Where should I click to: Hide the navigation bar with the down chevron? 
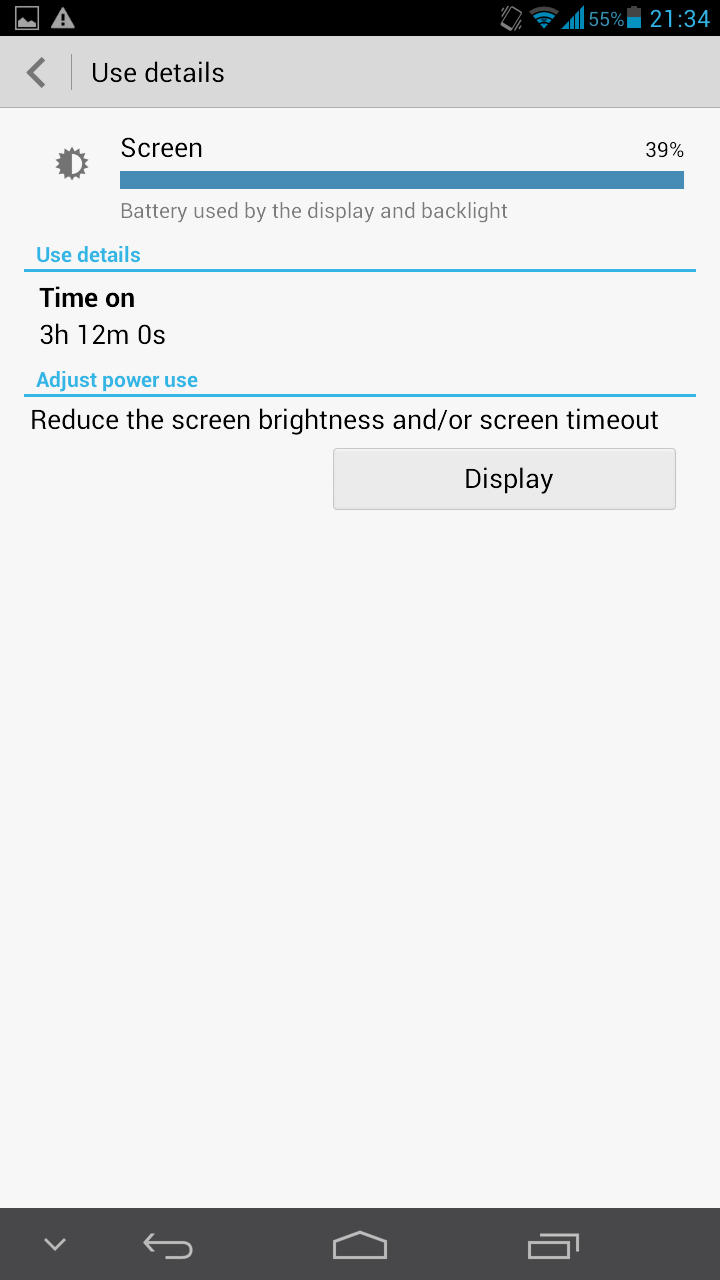click(55, 1244)
